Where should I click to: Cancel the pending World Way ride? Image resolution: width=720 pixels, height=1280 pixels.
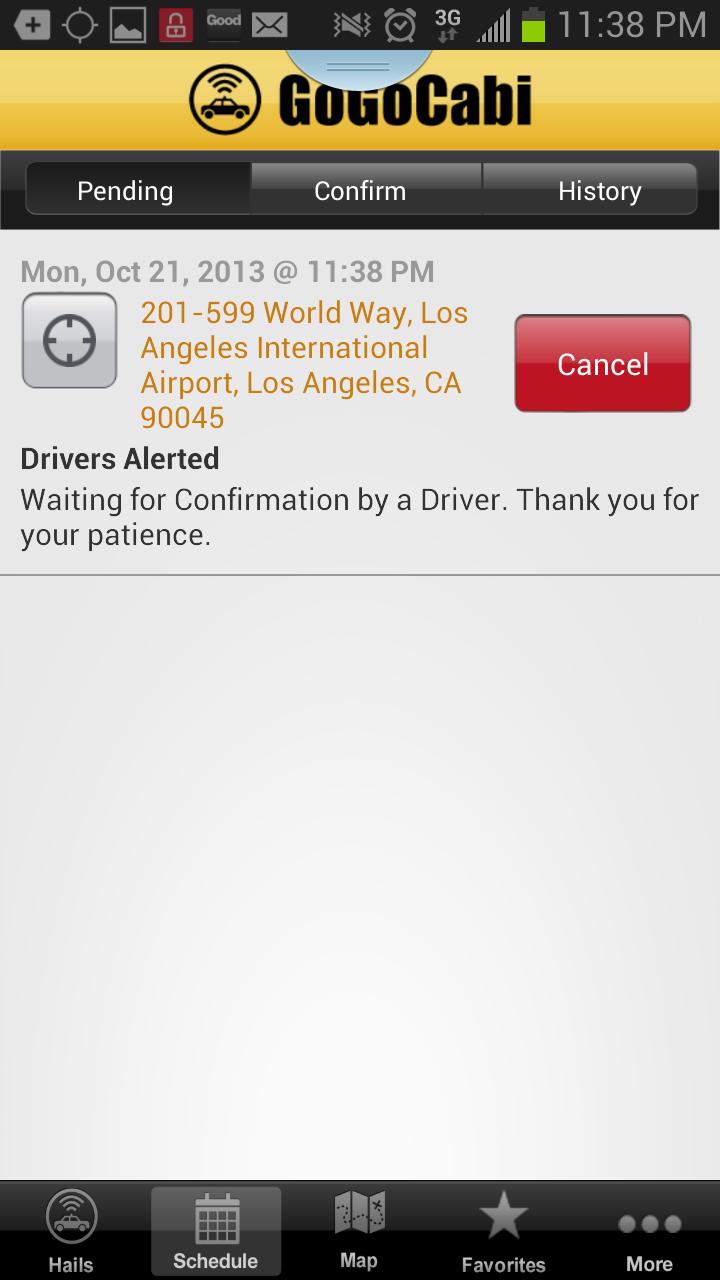pyautogui.click(x=602, y=364)
